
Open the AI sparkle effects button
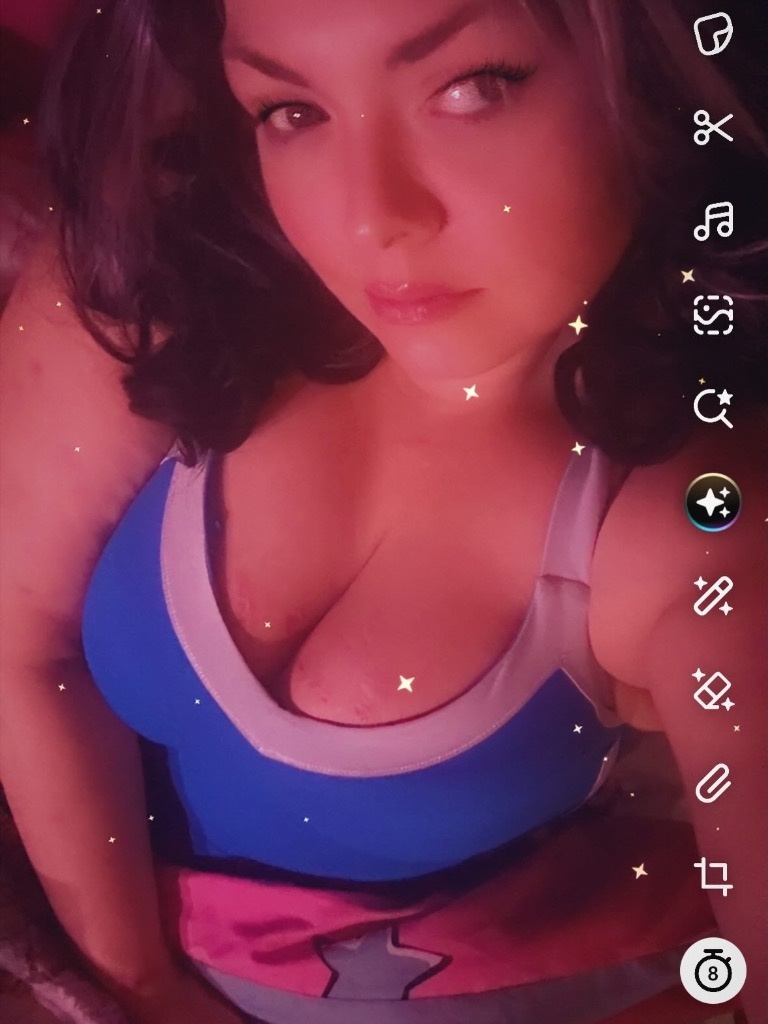click(x=713, y=502)
